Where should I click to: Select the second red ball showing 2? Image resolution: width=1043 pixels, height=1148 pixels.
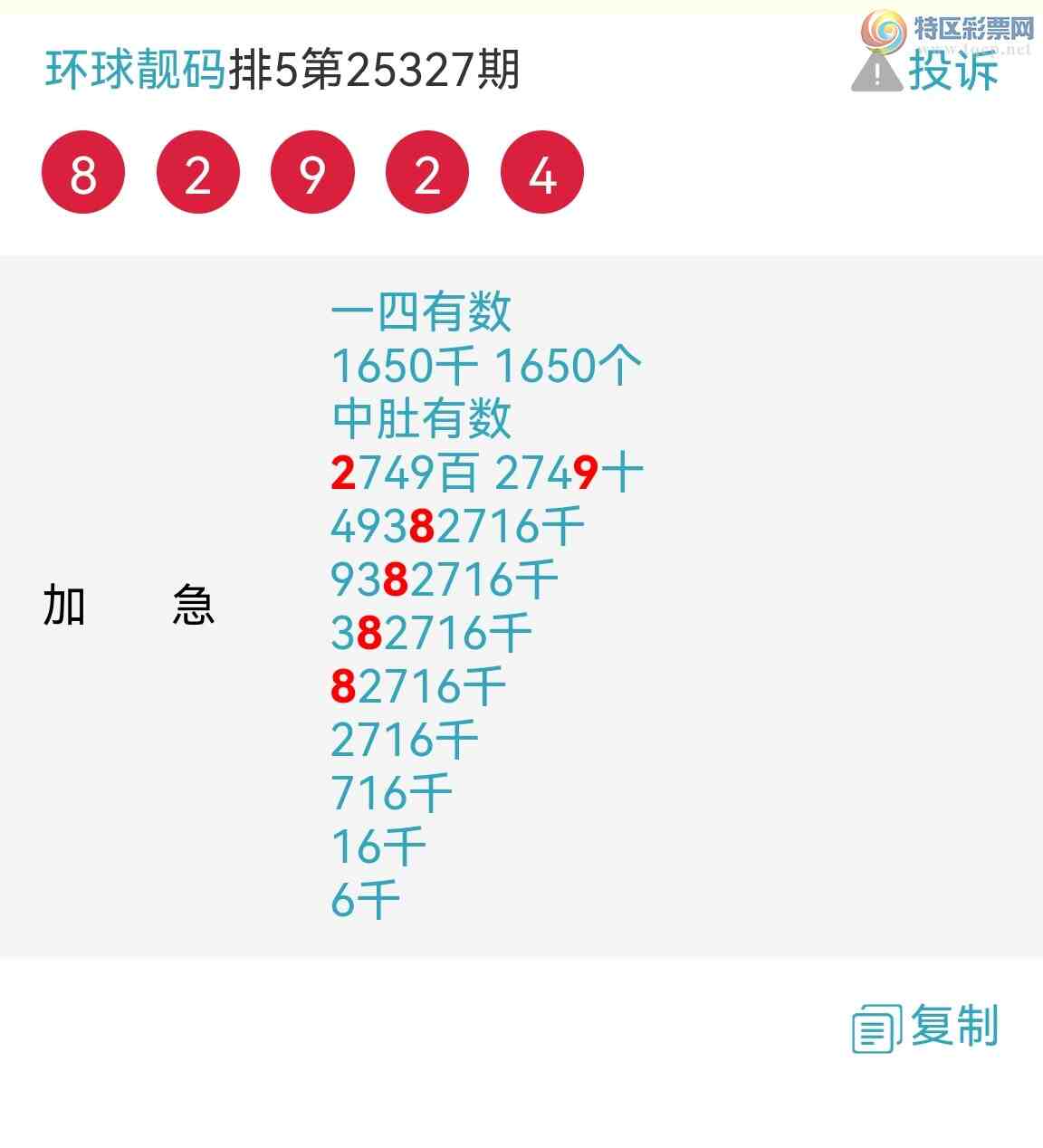pyautogui.click(x=426, y=173)
